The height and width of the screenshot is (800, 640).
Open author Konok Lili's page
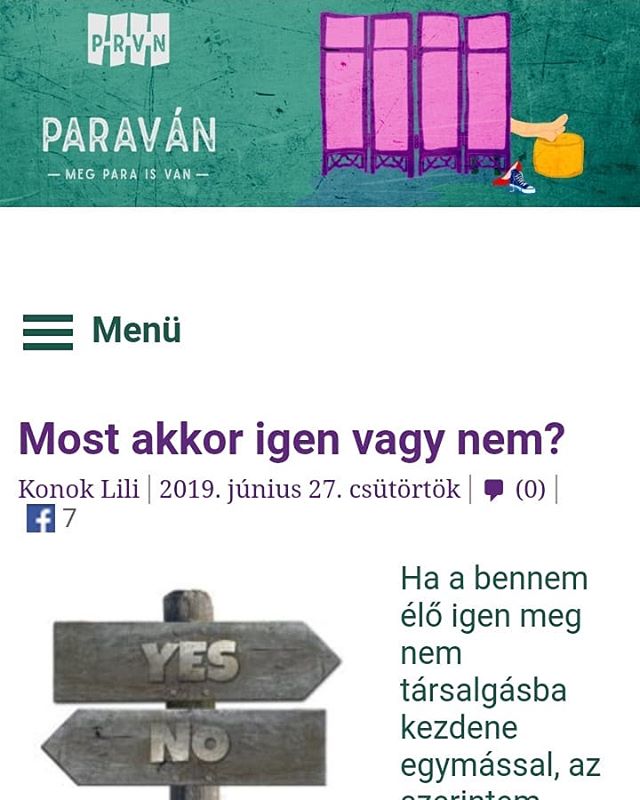pos(78,490)
